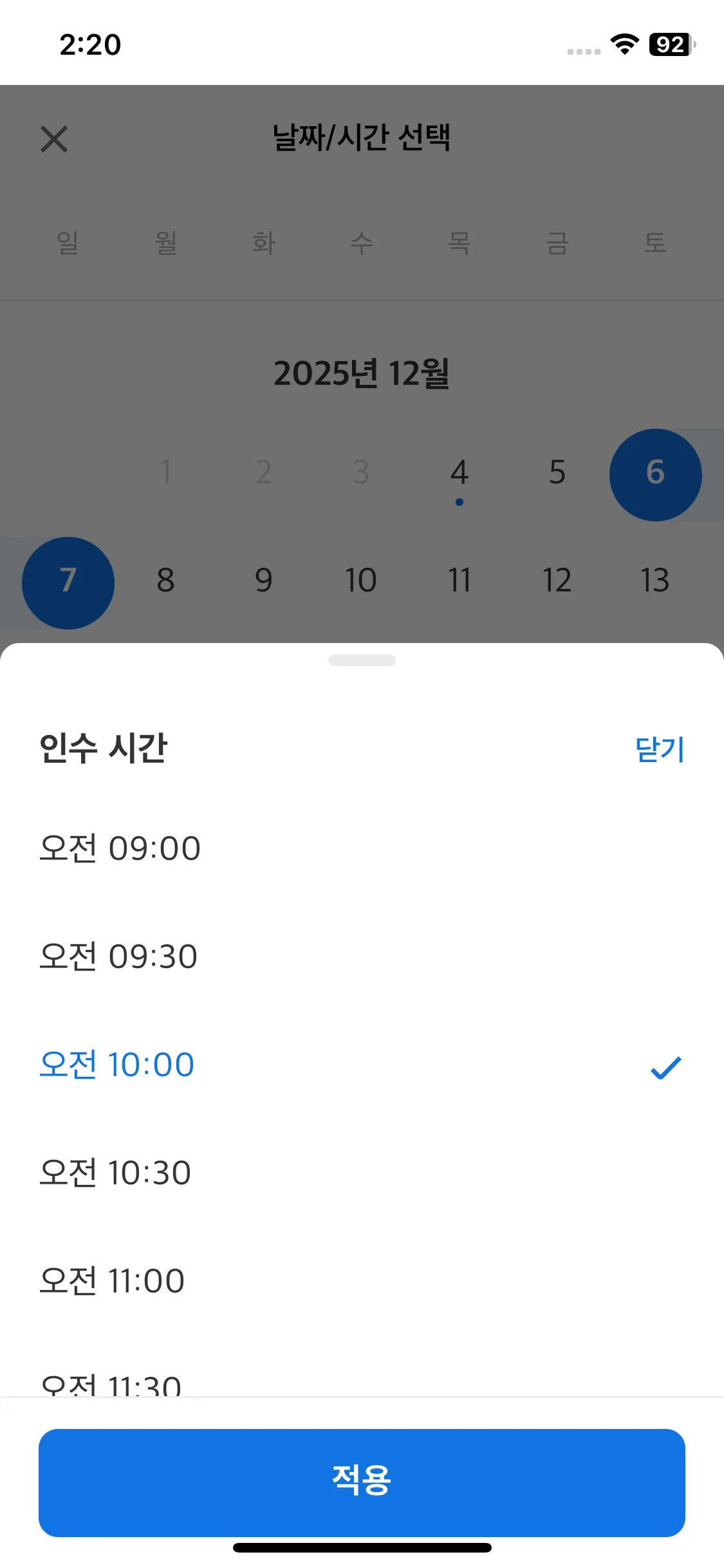Select 오전 11:00 pickup time

[x=112, y=1280]
